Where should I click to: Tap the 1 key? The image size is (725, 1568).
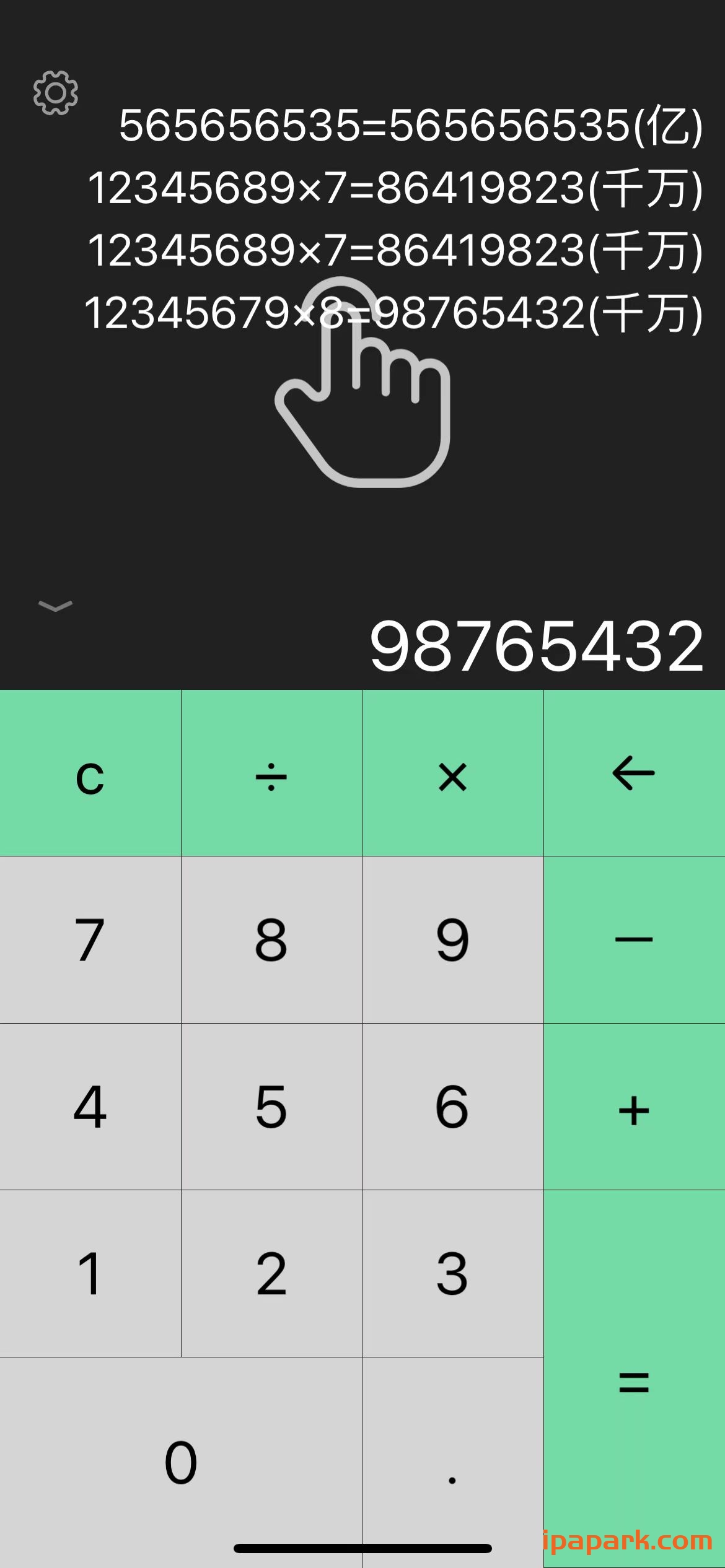click(90, 1273)
